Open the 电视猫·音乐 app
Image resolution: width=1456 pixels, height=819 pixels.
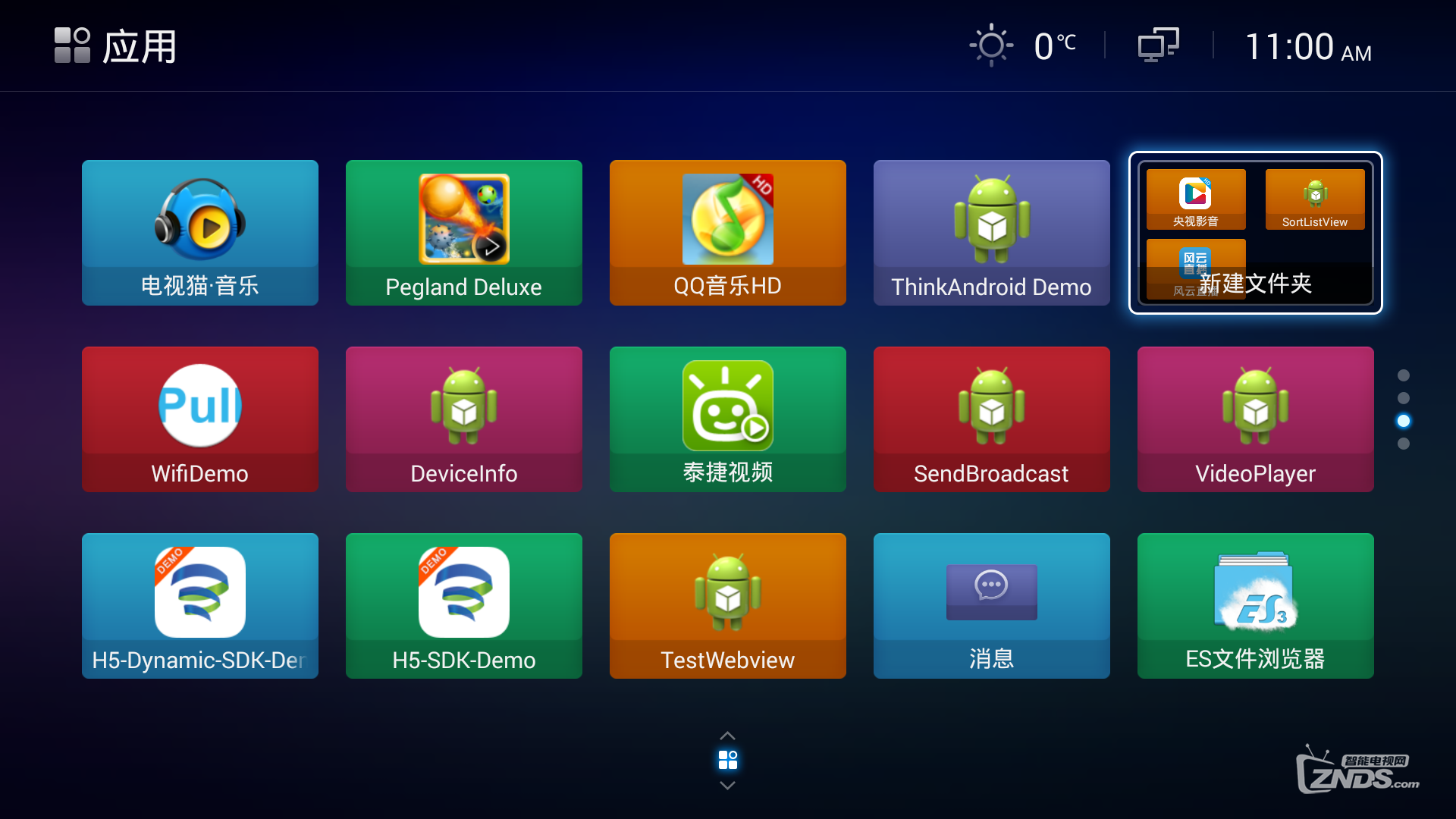click(x=200, y=232)
